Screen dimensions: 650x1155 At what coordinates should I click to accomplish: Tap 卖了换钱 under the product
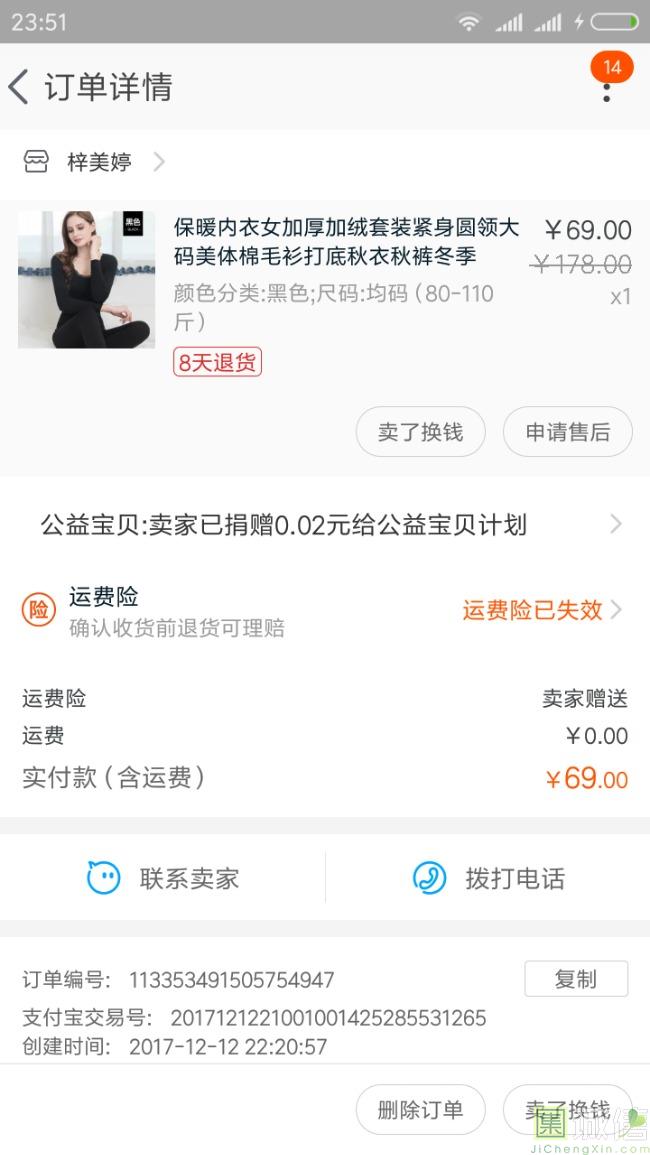click(x=420, y=432)
